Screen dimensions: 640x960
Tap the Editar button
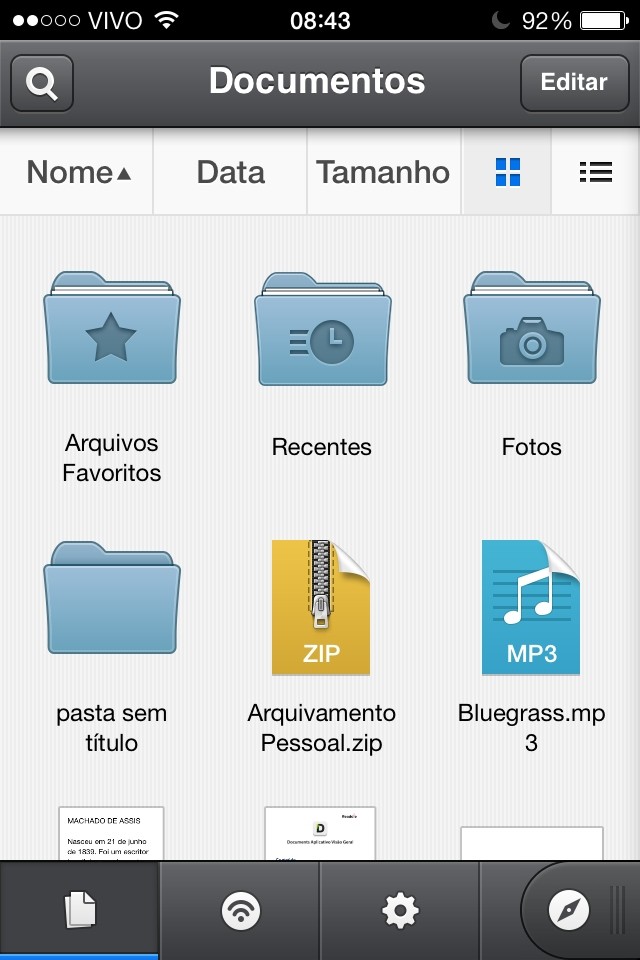click(574, 83)
